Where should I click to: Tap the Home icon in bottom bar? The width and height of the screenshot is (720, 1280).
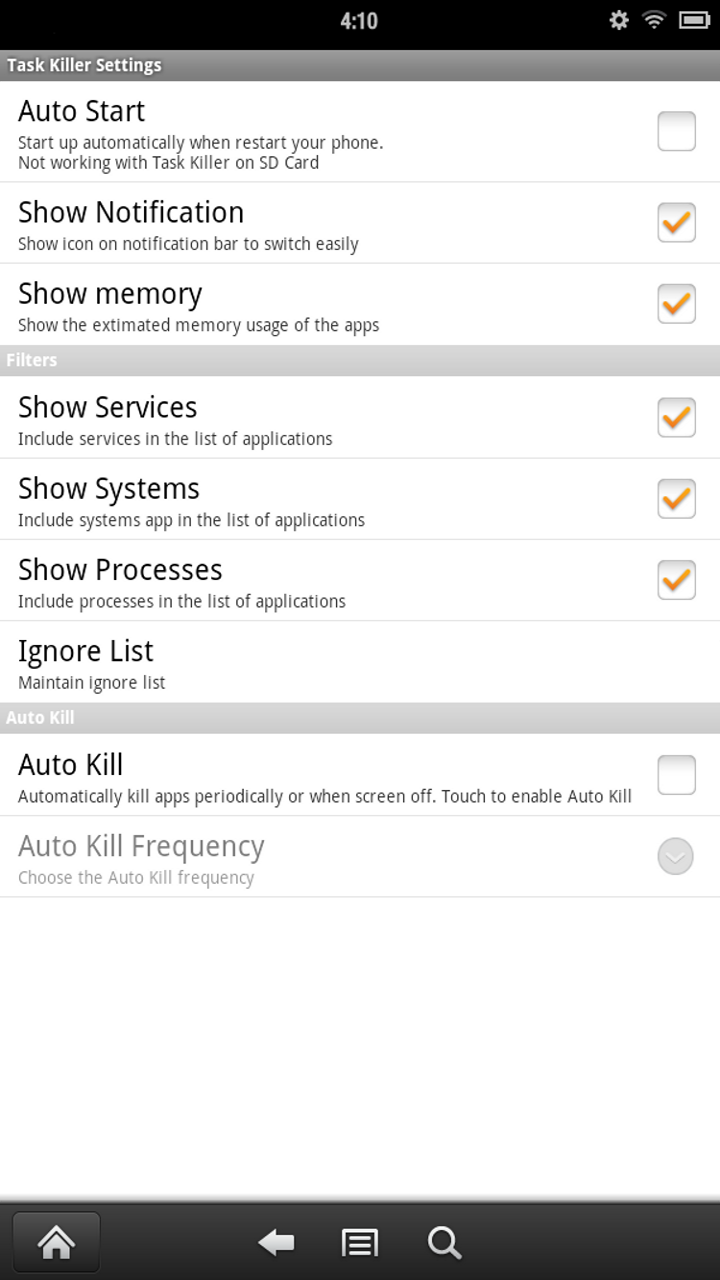pos(56,1242)
